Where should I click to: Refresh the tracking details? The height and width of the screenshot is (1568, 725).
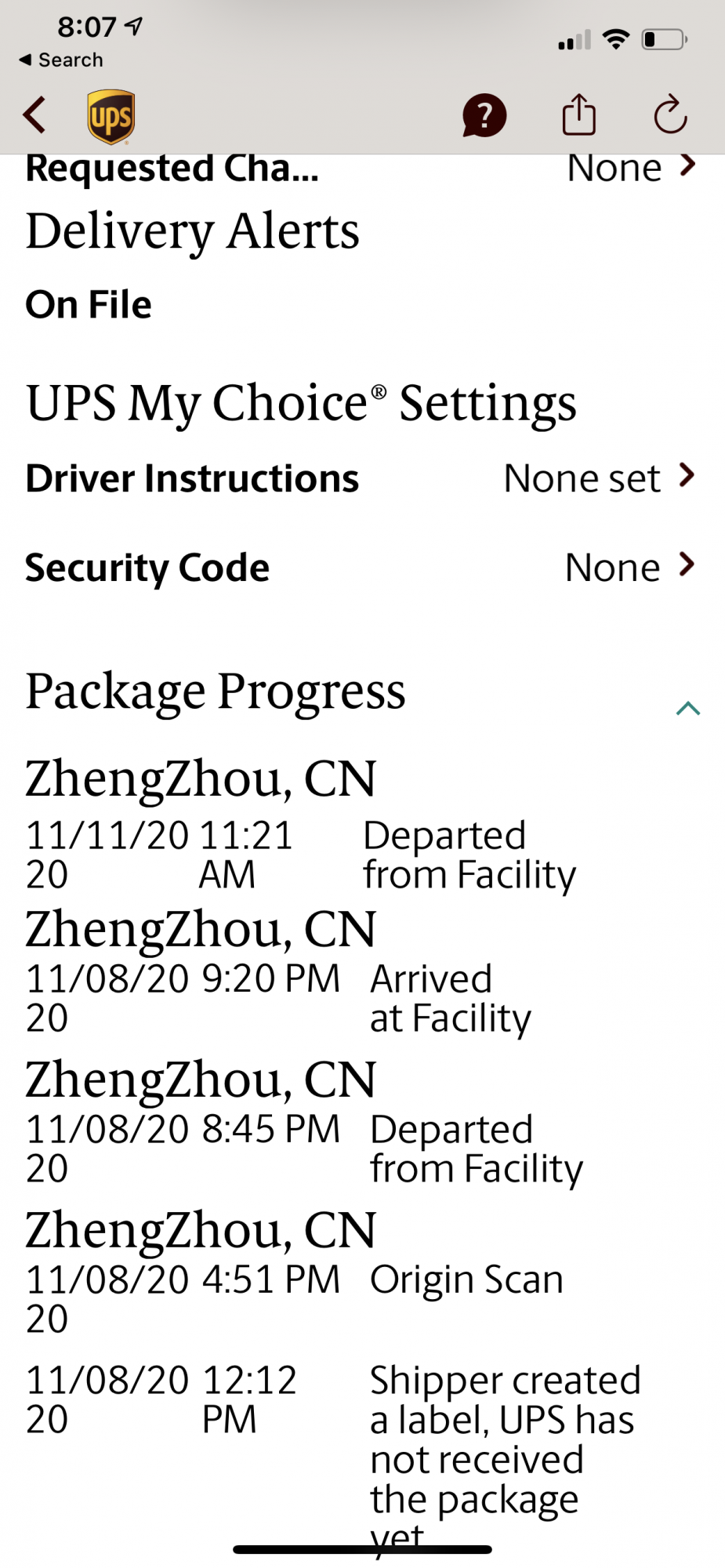[x=670, y=115]
